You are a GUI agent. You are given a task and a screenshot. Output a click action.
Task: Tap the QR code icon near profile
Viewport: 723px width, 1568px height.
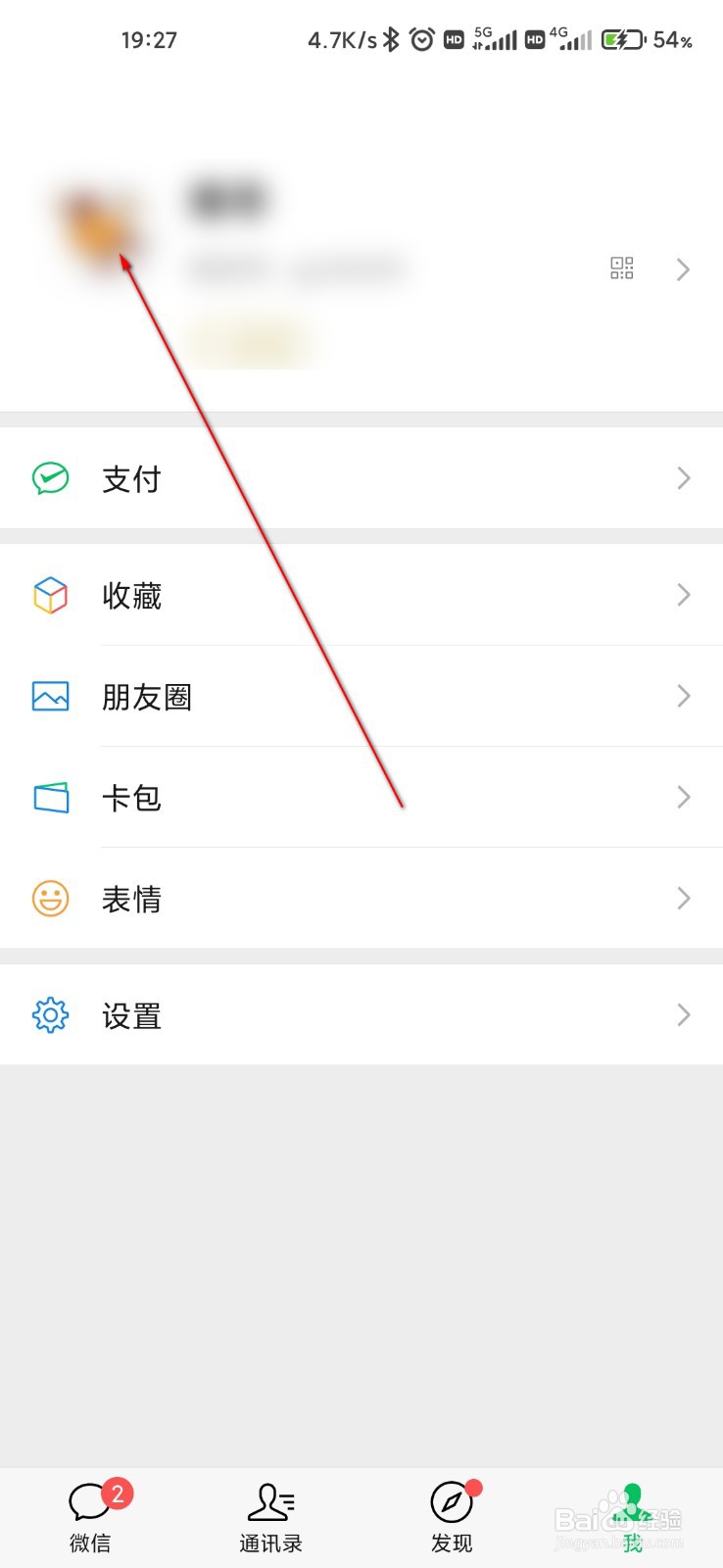(621, 269)
